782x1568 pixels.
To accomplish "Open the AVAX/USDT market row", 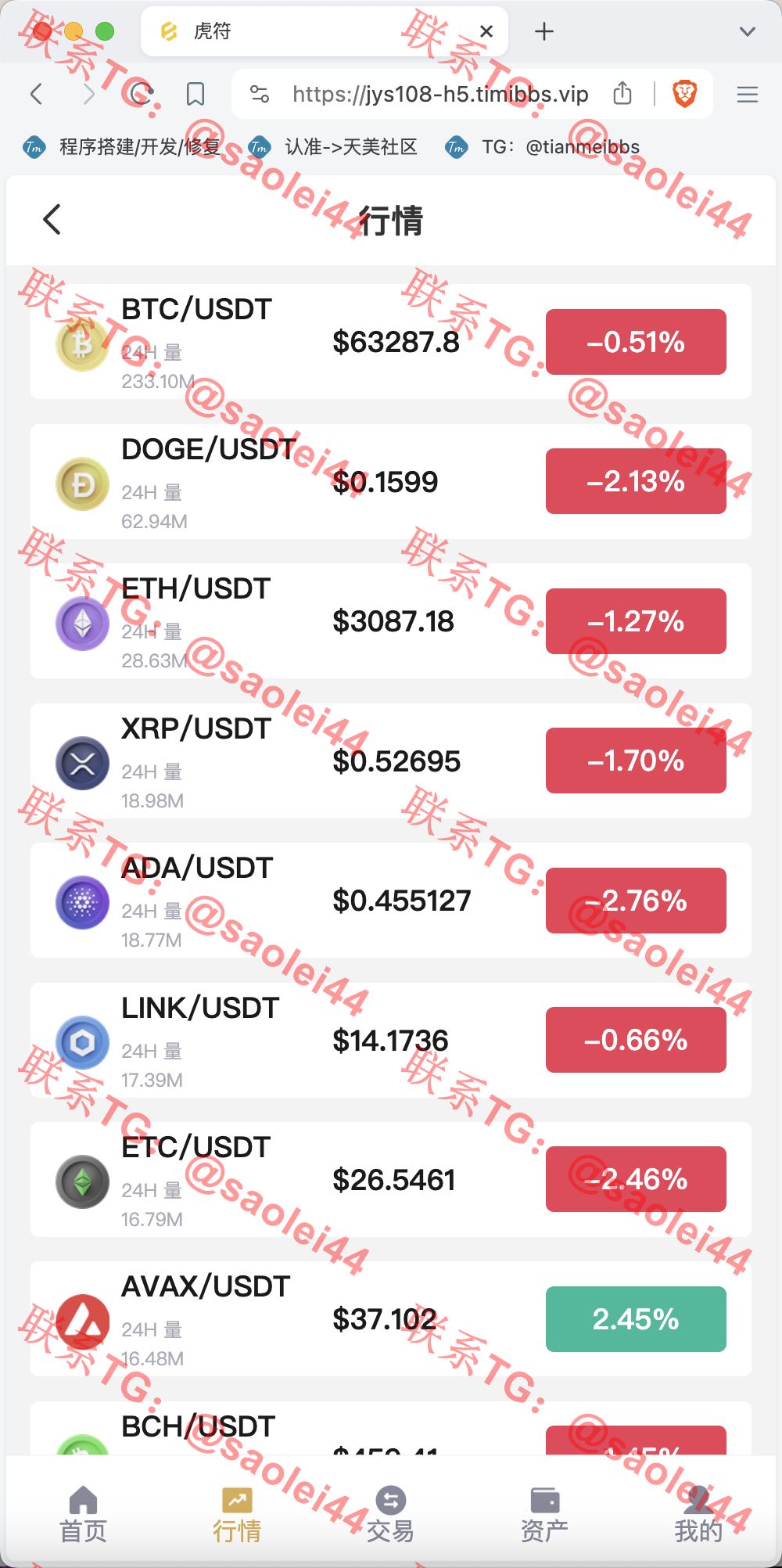I will pos(390,1318).
